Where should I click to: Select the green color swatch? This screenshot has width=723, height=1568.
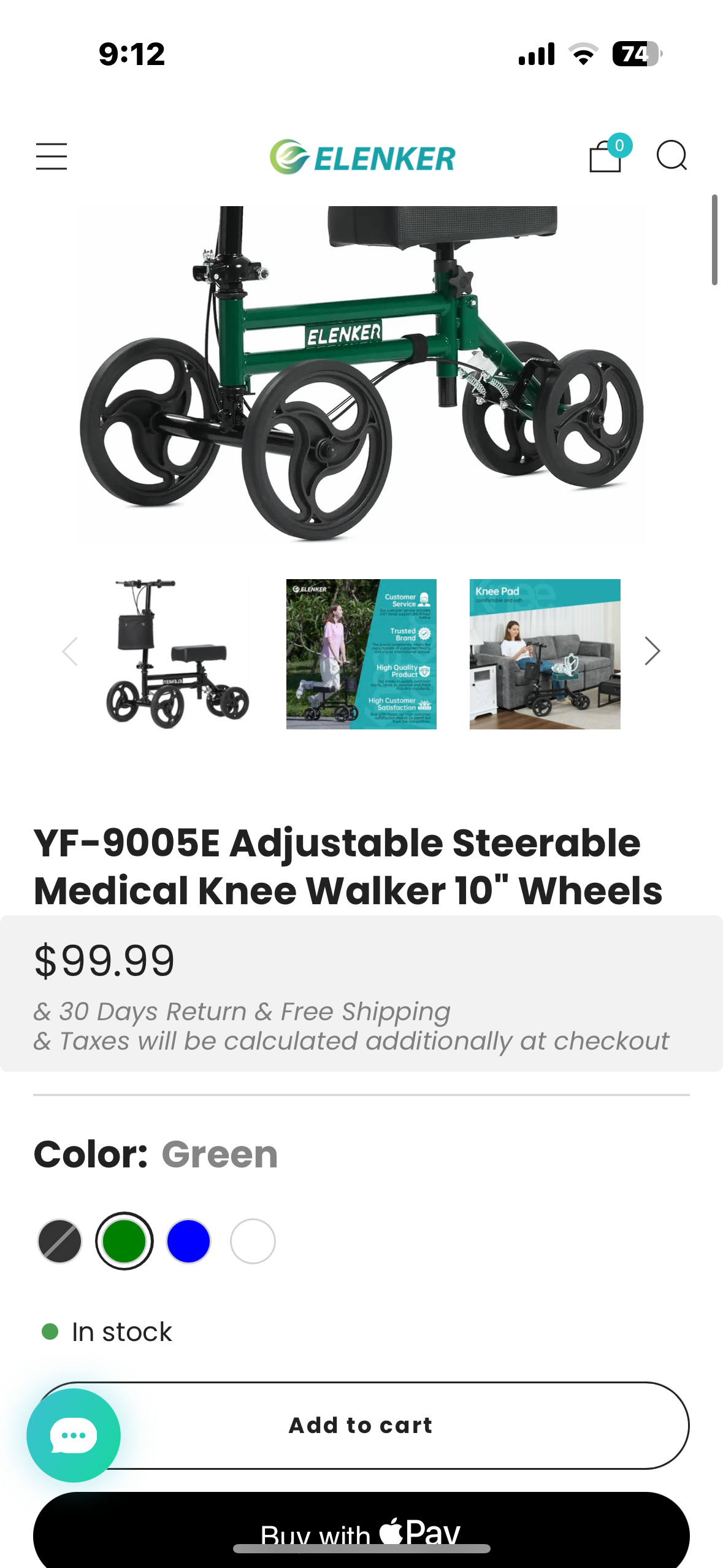pyautogui.click(x=124, y=1241)
